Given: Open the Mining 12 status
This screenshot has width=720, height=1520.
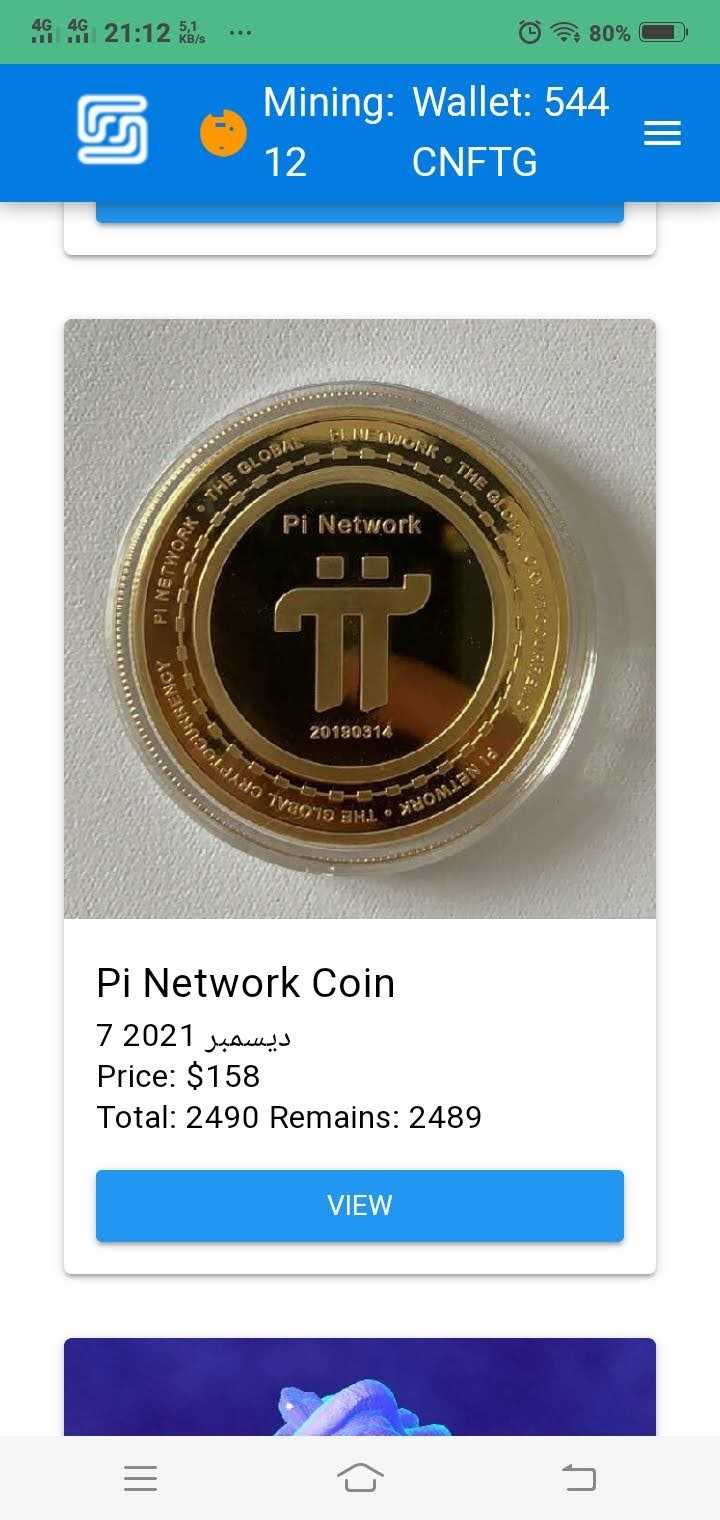Looking at the screenshot, I should (x=326, y=132).
